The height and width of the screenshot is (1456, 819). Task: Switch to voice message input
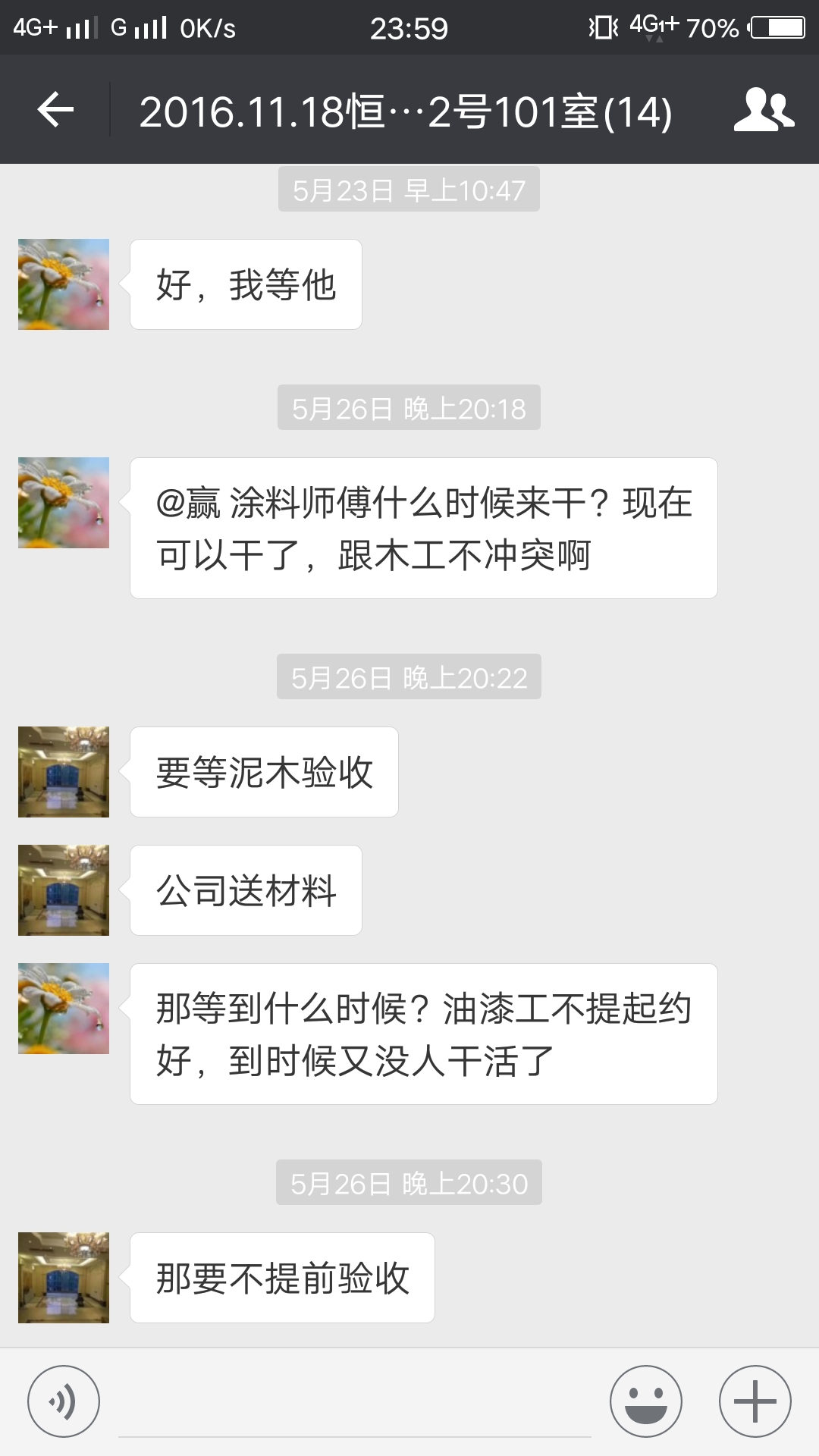coord(64,1401)
